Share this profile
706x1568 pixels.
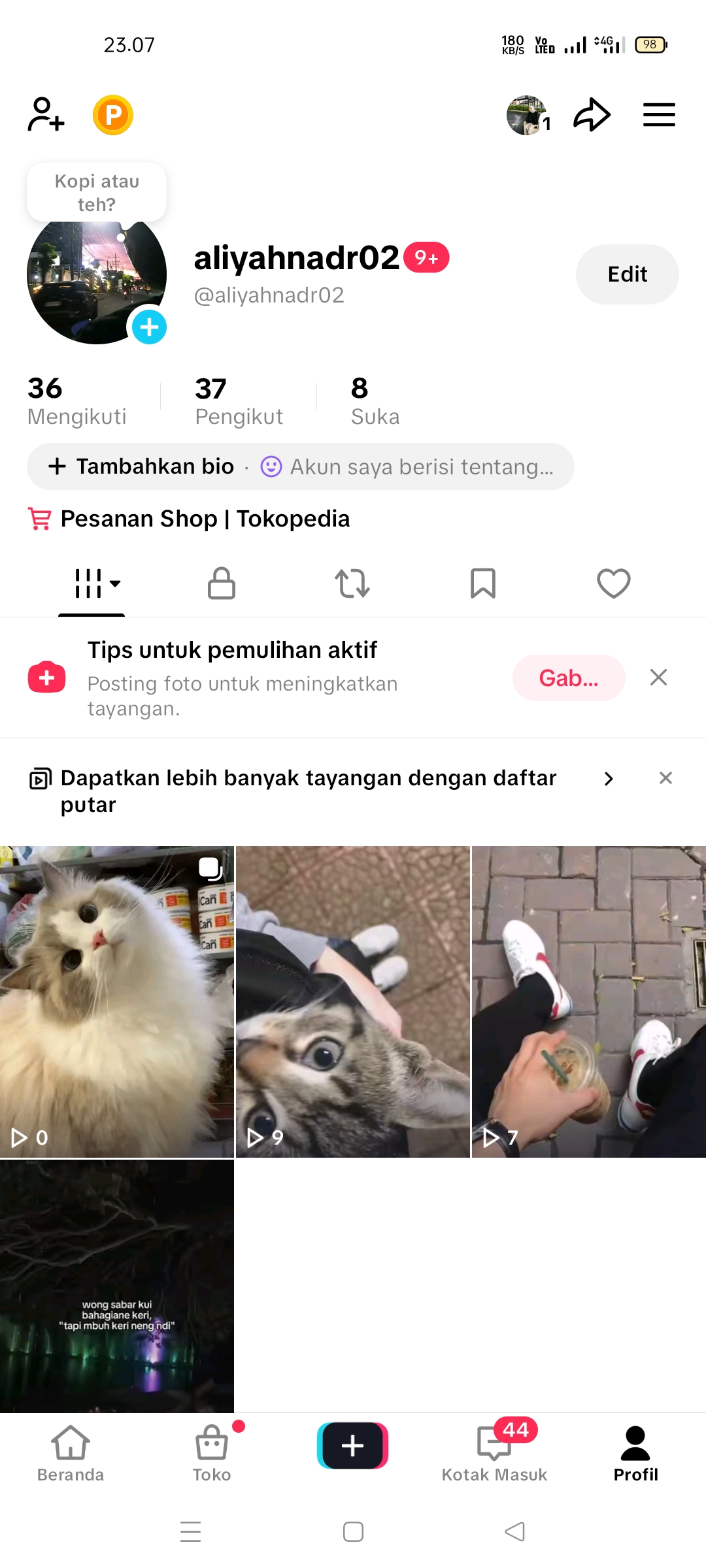(592, 115)
